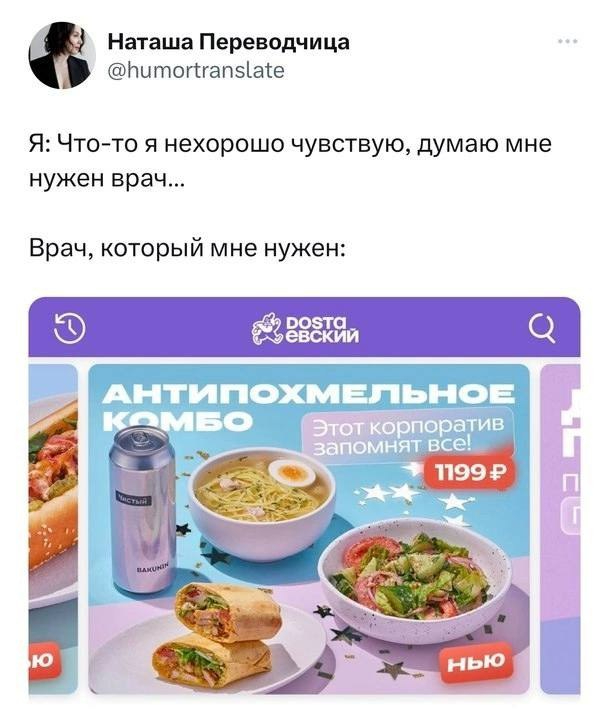This screenshot has height=720, width=609.
Task: Open Наташа Переводчица's profile picture
Action: 62,55
